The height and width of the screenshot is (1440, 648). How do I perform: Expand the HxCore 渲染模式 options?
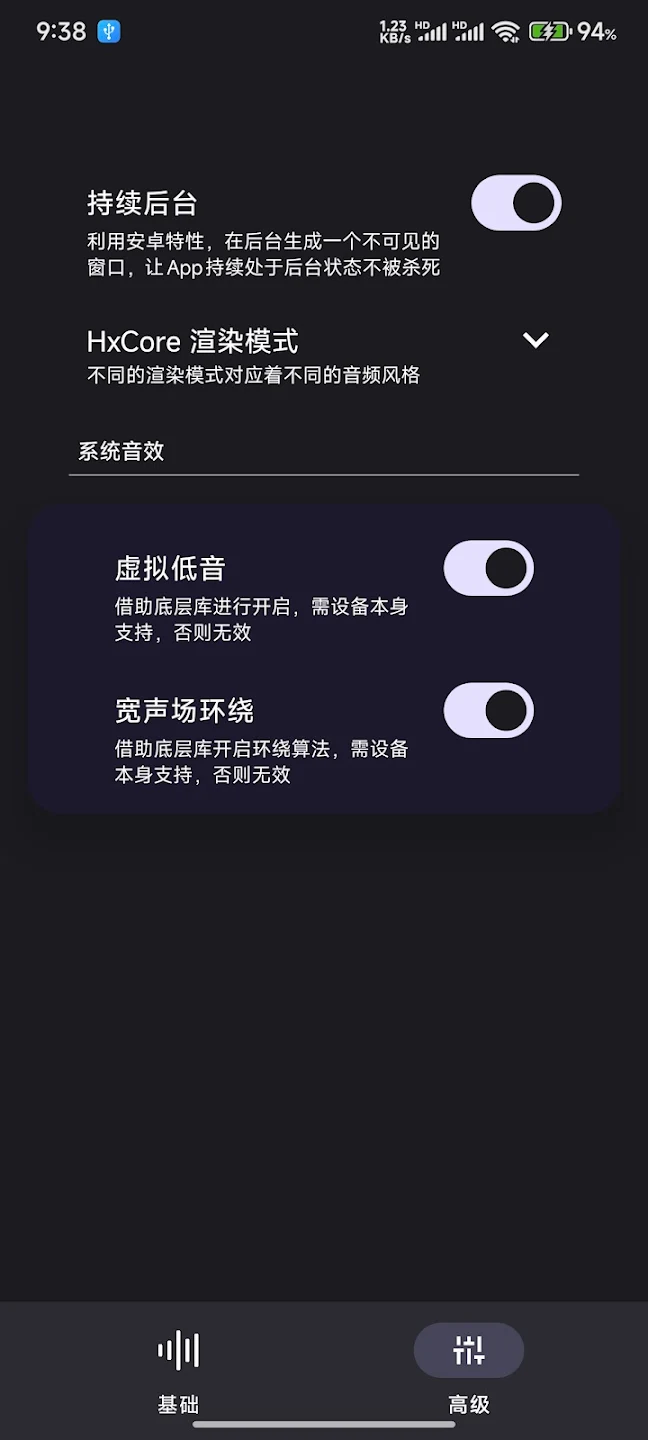pos(535,340)
